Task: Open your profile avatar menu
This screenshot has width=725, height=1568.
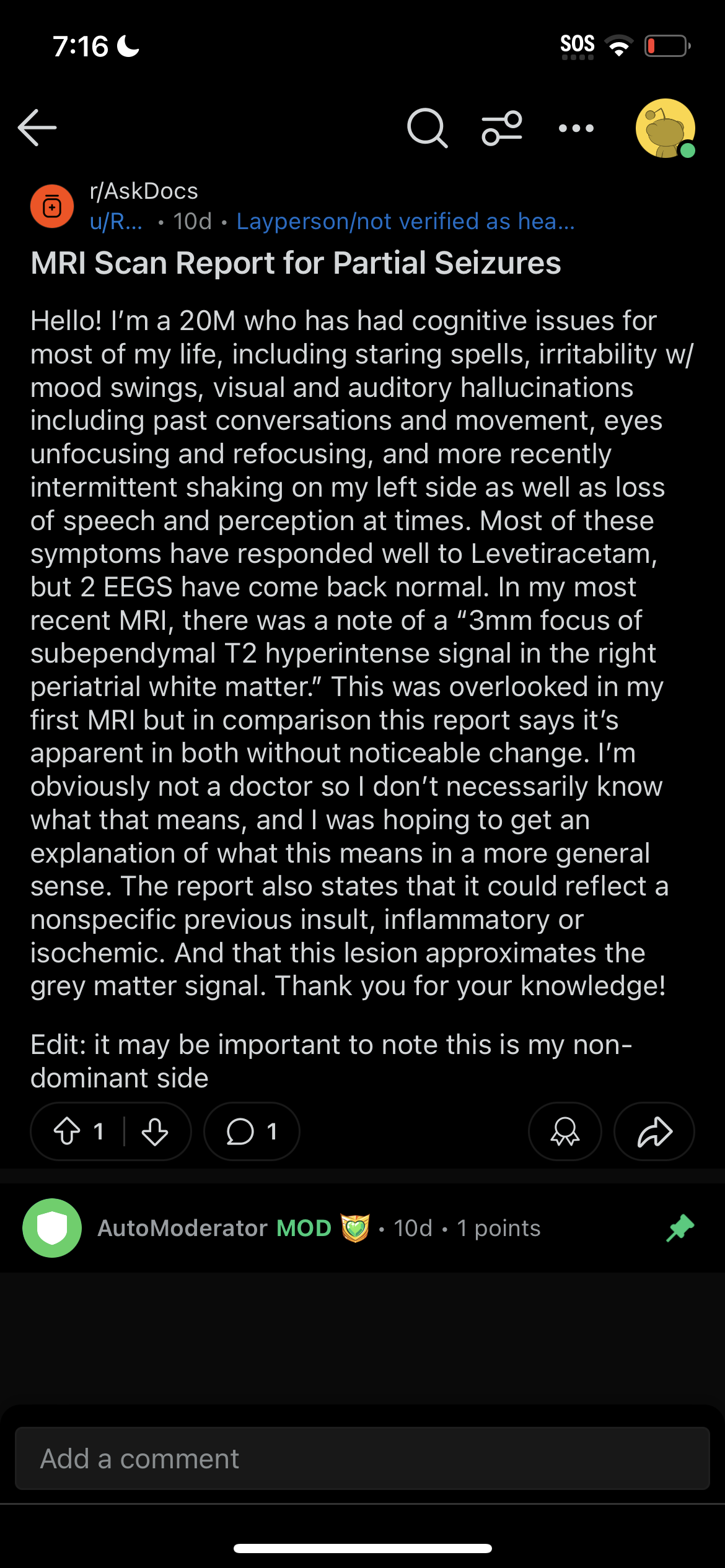Action: (666, 128)
